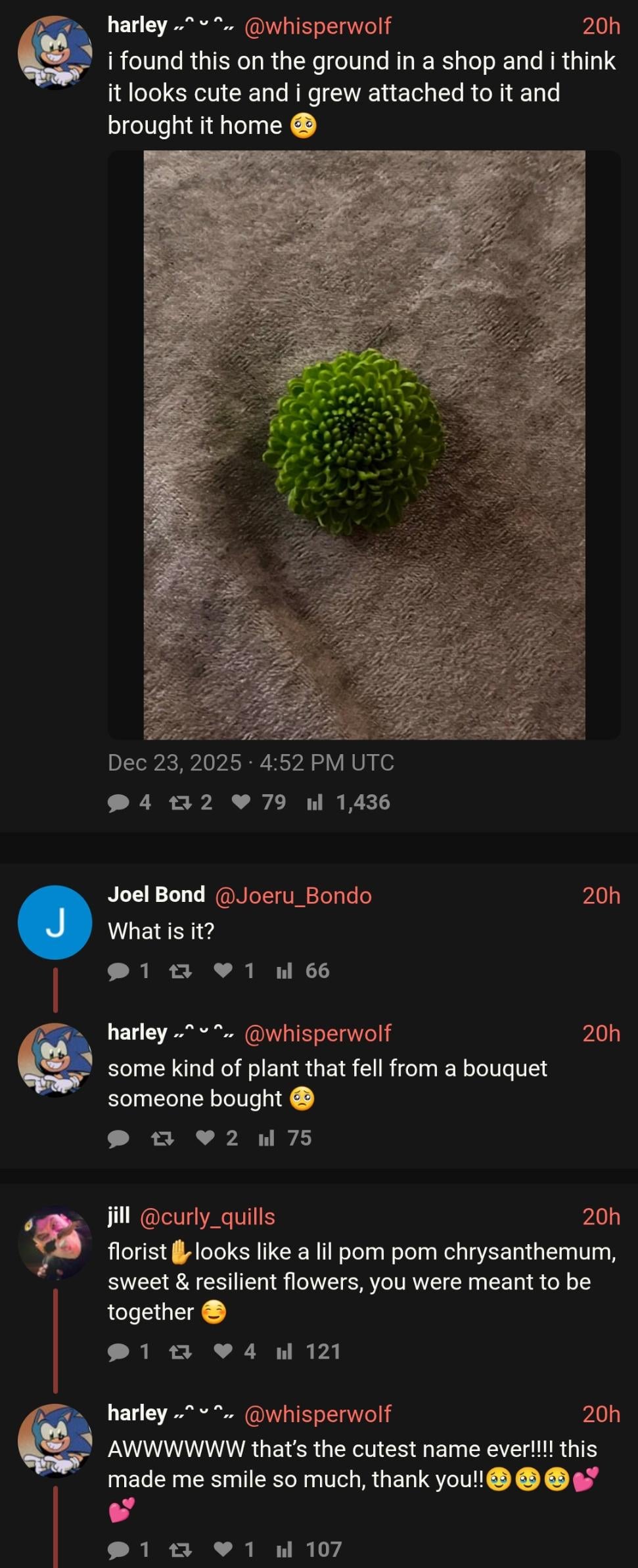Reply to harley's main post
This screenshot has height=1568, width=638.
click(x=119, y=803)
